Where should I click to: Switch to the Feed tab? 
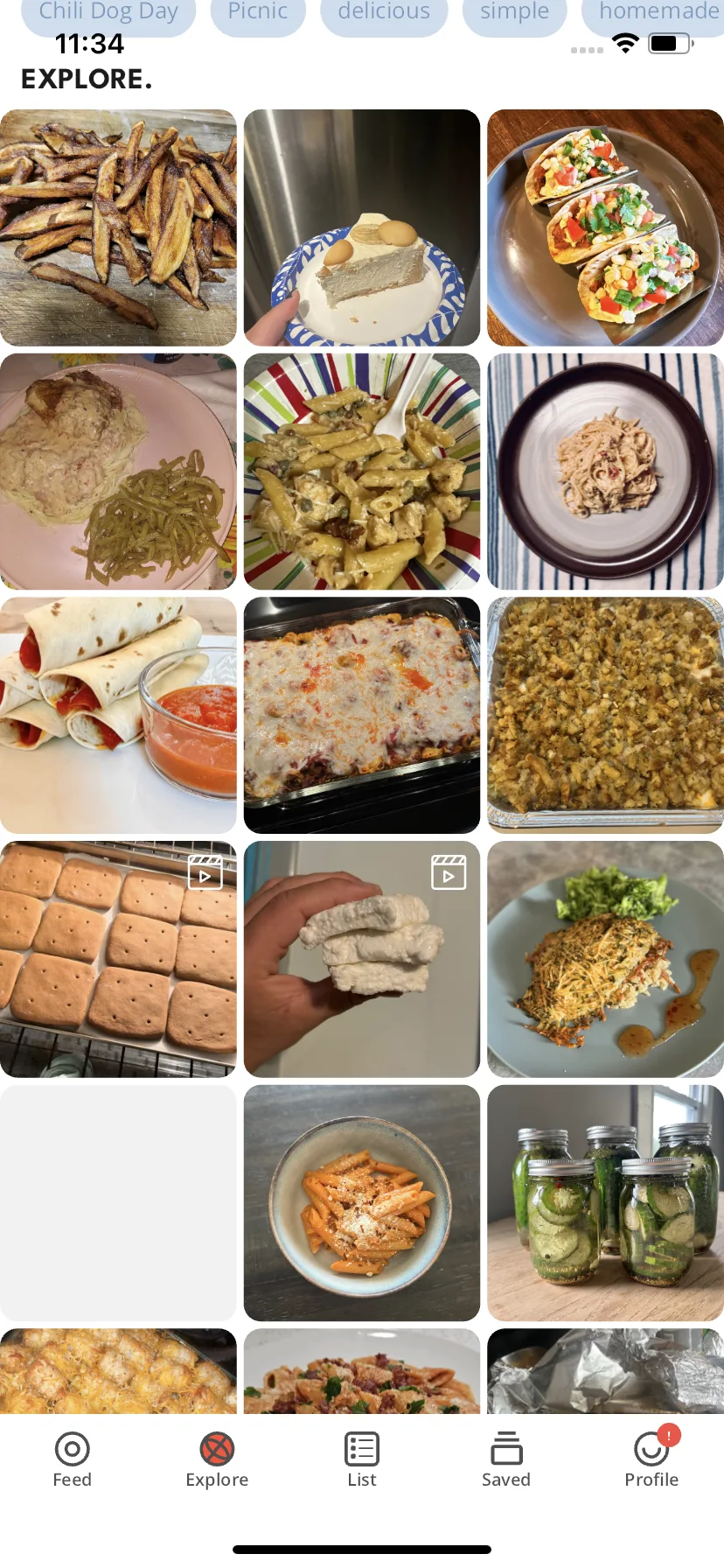[72, 1460]
